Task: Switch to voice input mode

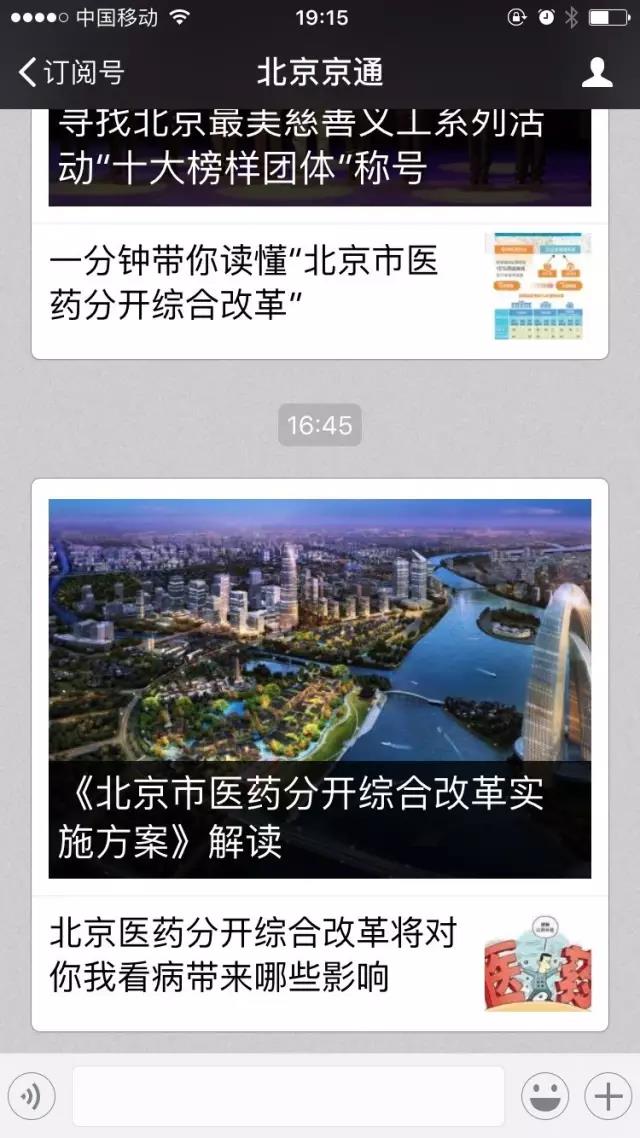Action: (31, 1096)
